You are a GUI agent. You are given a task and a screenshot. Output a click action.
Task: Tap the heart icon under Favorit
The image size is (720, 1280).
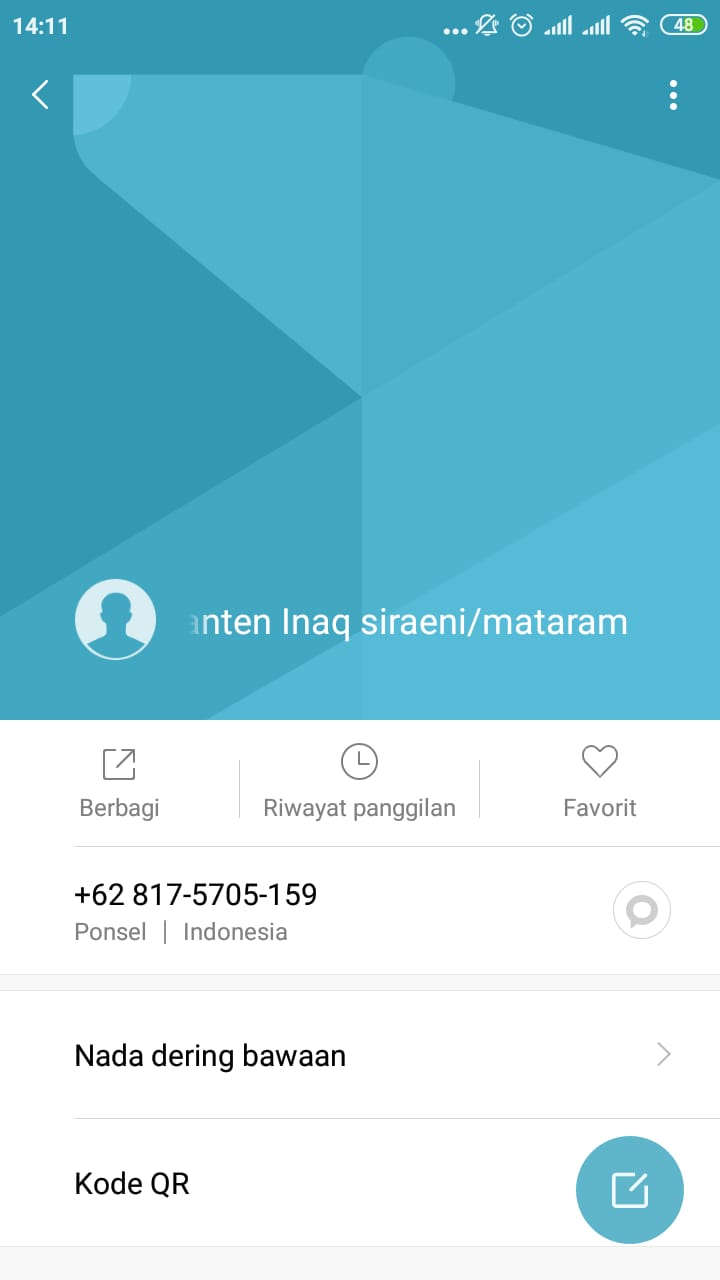click(599, 761)
